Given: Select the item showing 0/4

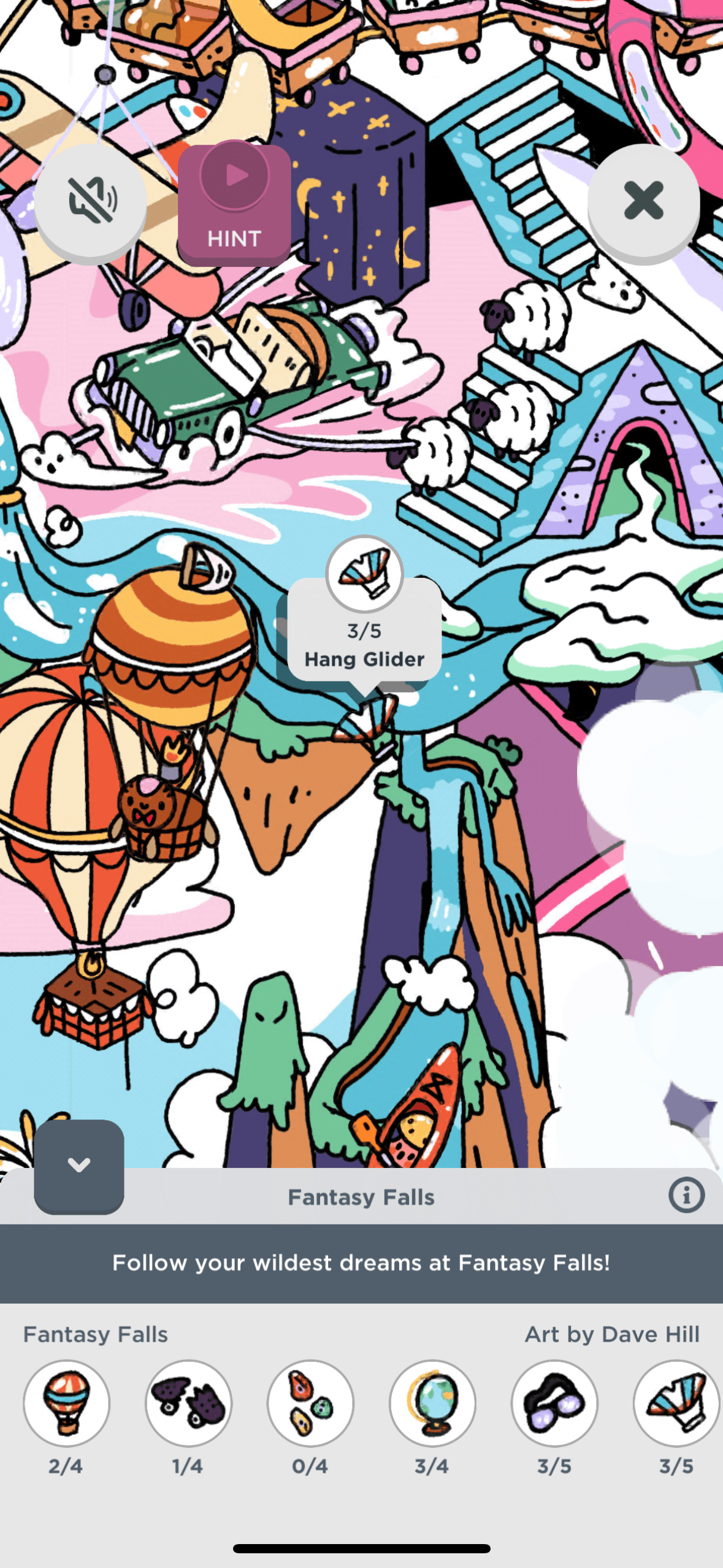Looking at the screenshot, I should 310,1403.
